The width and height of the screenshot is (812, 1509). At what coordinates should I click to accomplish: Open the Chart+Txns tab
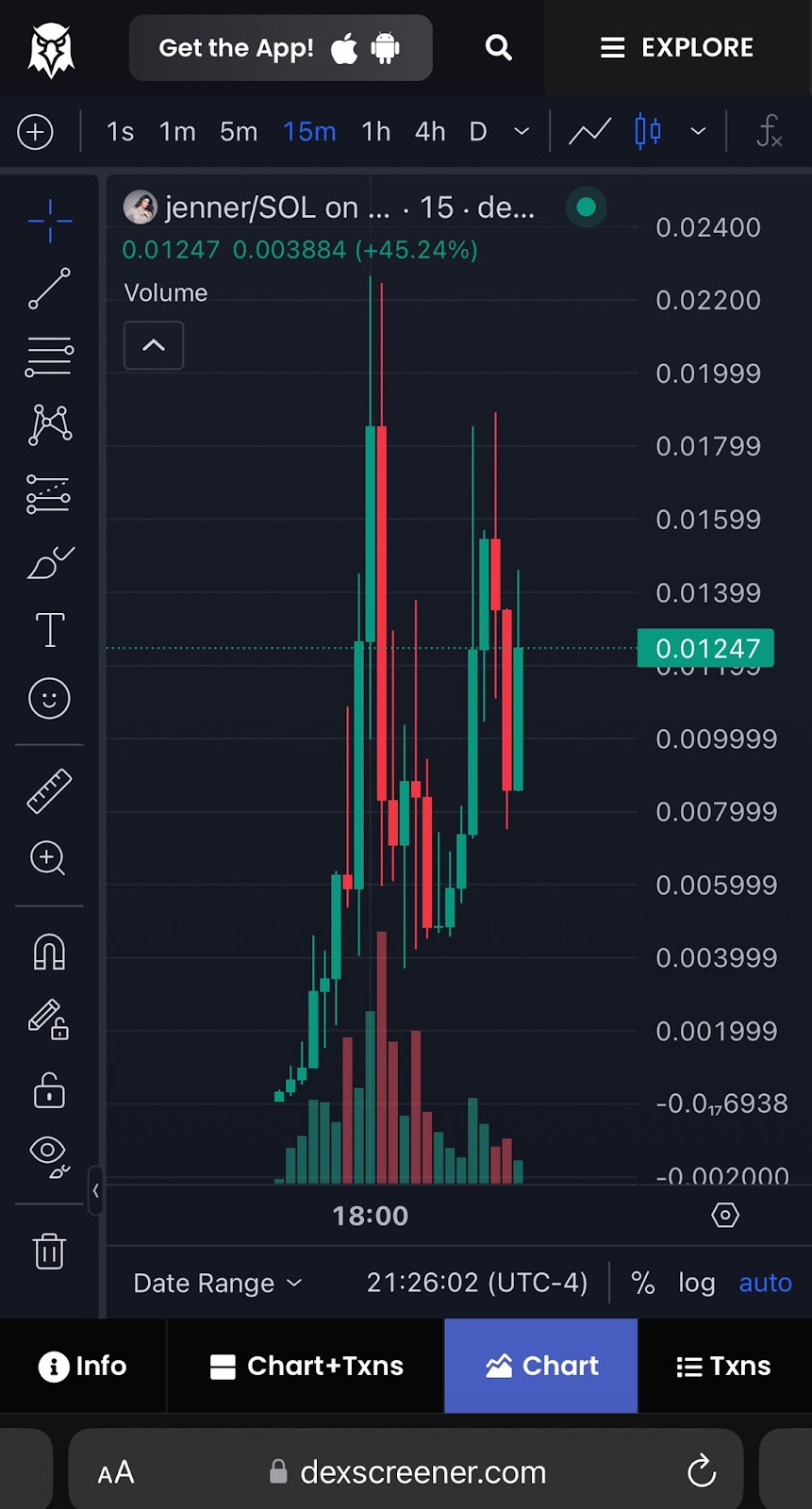point(307,1366)
